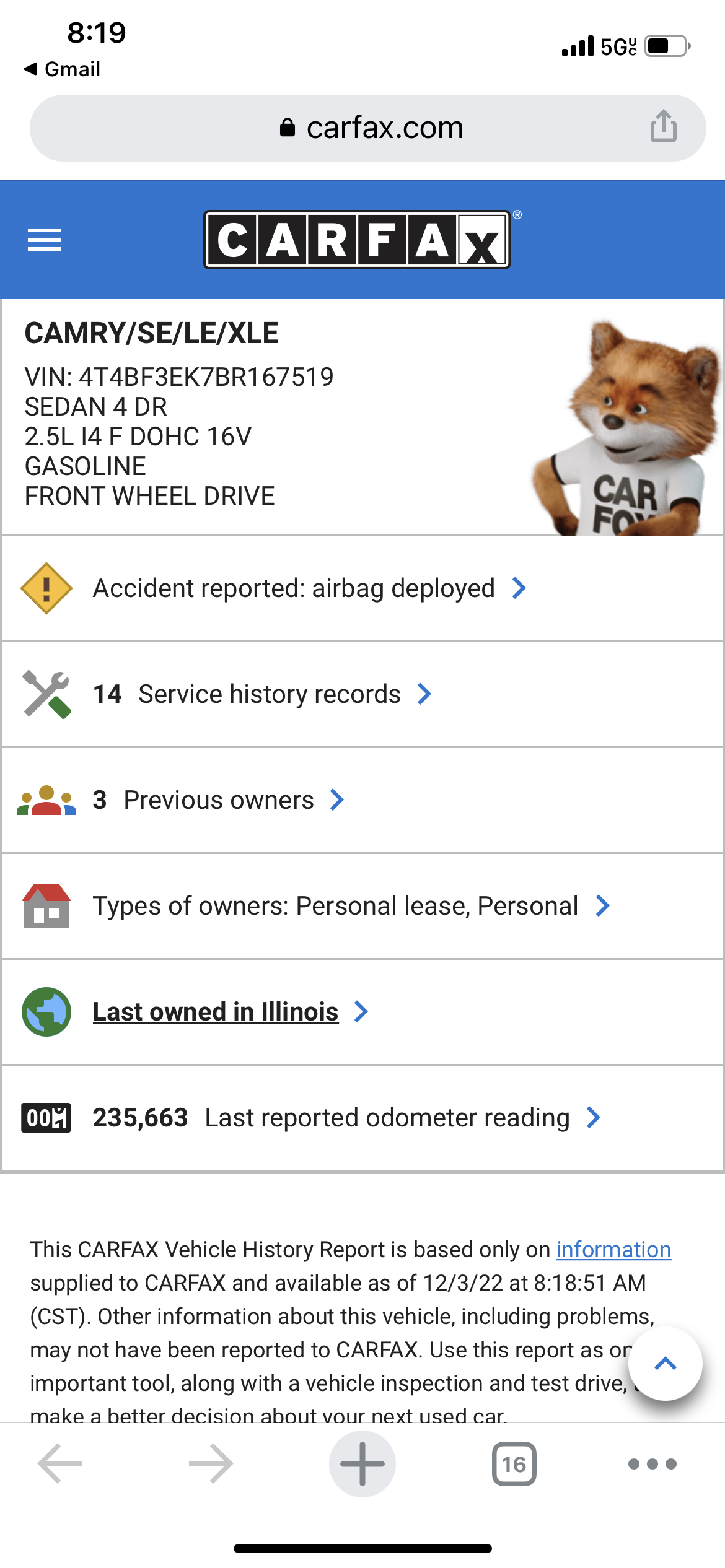Select the globe icon for ownership location
725x1568 pixels.
45,1011
